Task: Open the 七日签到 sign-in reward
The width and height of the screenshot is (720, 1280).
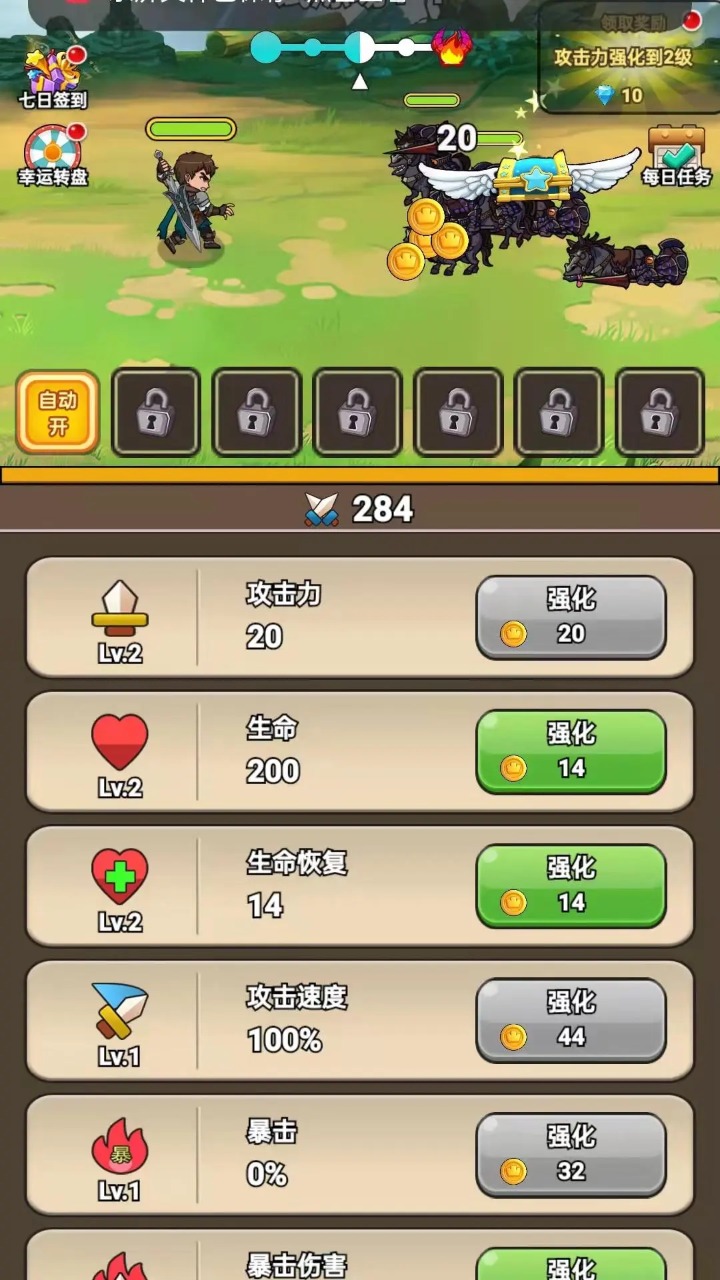Action: point(52,75)
